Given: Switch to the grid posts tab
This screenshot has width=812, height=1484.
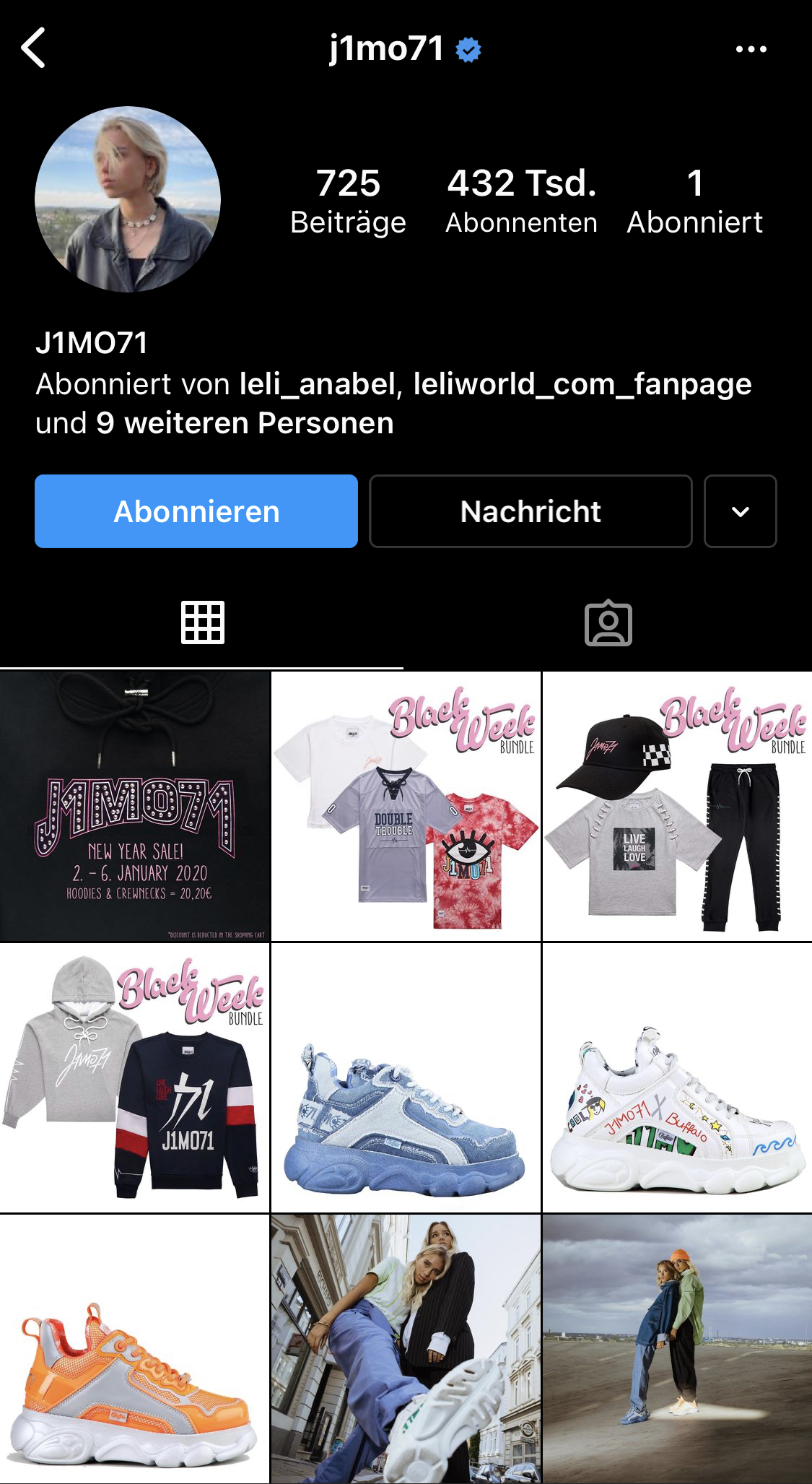Looking at the screenshot, I should pyautogui.click(x=202, y=622).
